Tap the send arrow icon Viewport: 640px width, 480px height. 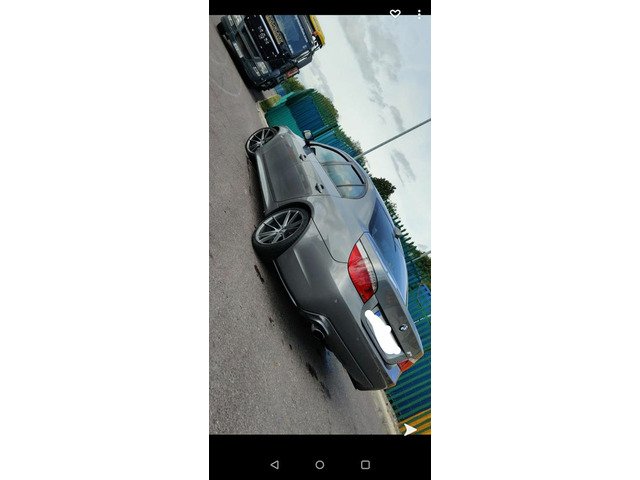click(x=410, y=429)
